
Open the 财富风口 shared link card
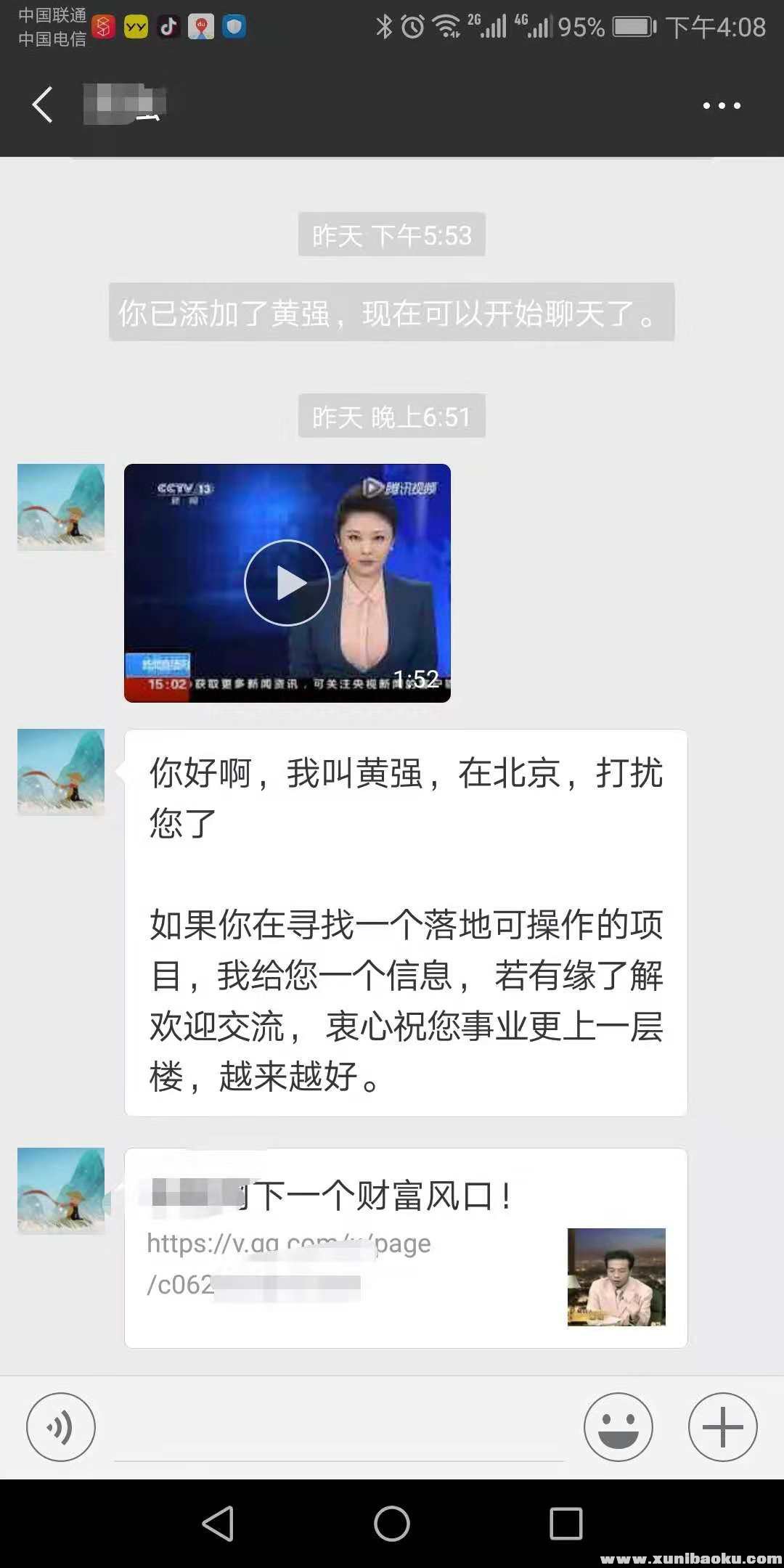tap(405, 1248)
